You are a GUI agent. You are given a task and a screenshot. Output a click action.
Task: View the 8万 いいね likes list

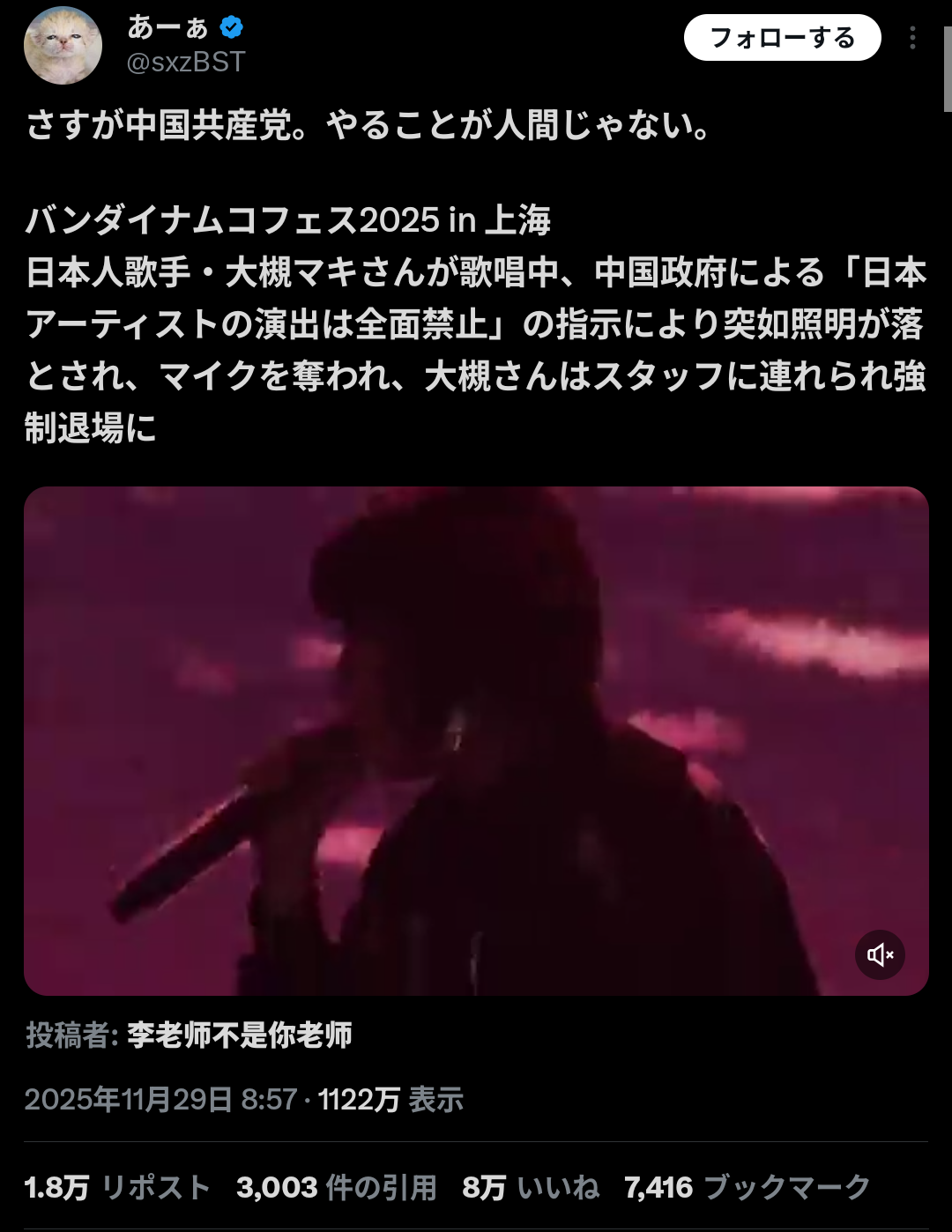point(531,1188)
